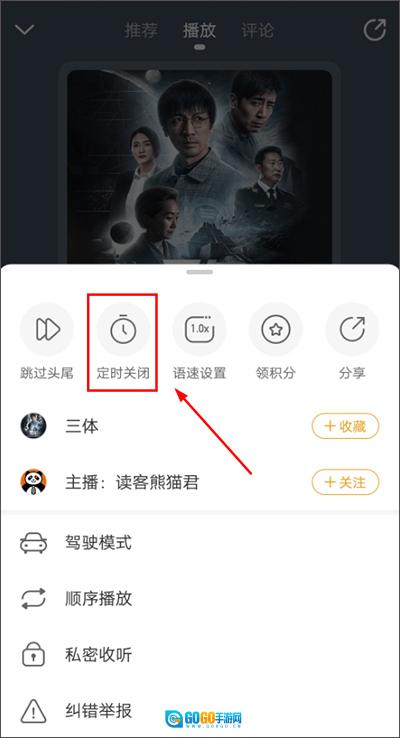The height and width of the screenshot is (738, 400).
Task: Open 纠错举报 report option
Action: pyautogui.click(x=200, y=711)
